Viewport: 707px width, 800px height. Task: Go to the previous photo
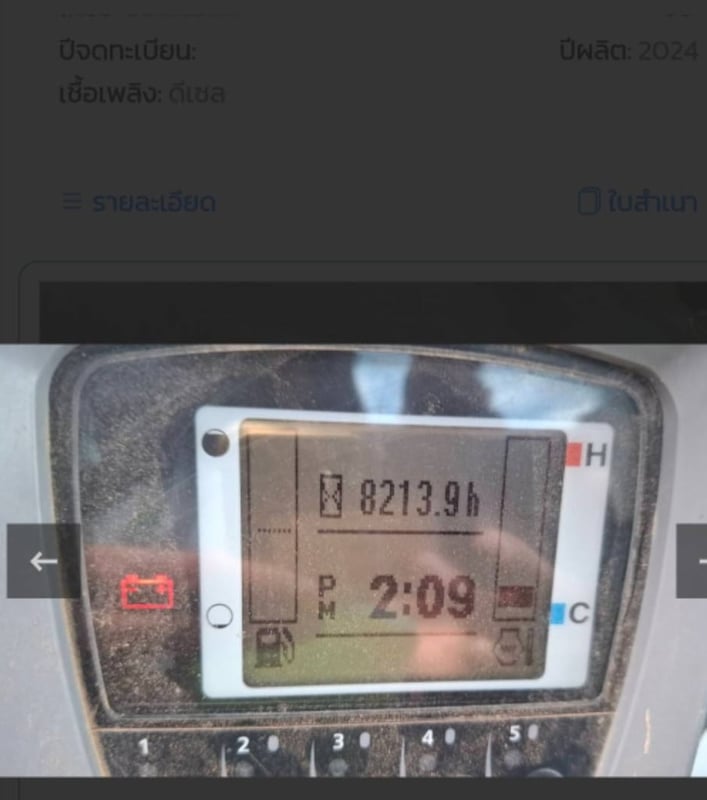coord(43,561)
